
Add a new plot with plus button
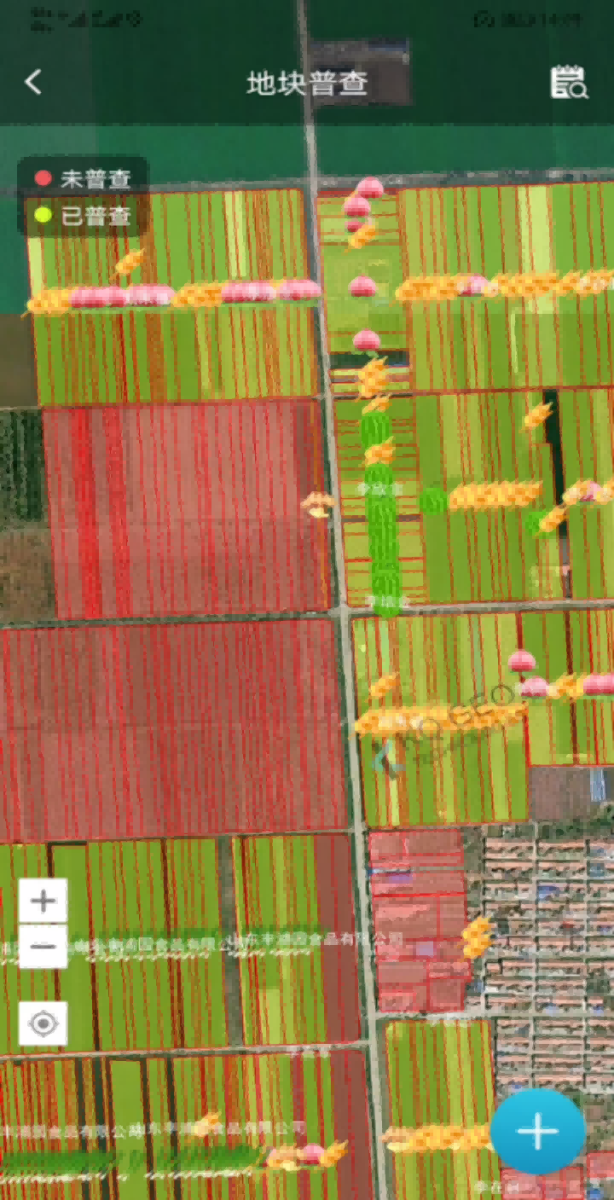[538, 1131]
